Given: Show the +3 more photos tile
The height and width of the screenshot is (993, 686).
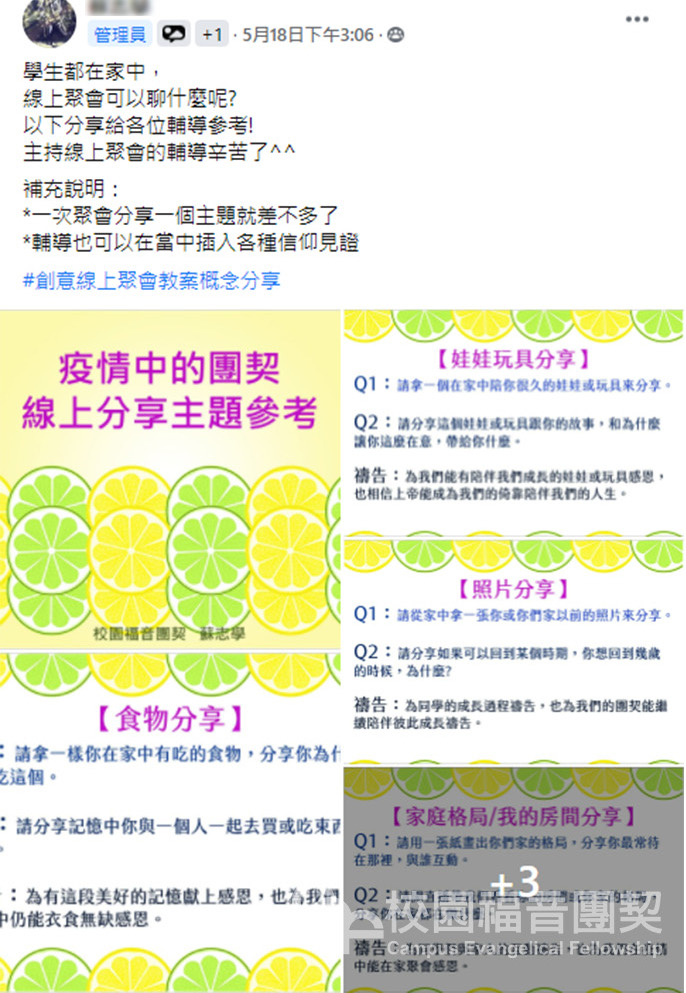Looking at the screenshot, I should pyautogui.click(x=514, y=880).
